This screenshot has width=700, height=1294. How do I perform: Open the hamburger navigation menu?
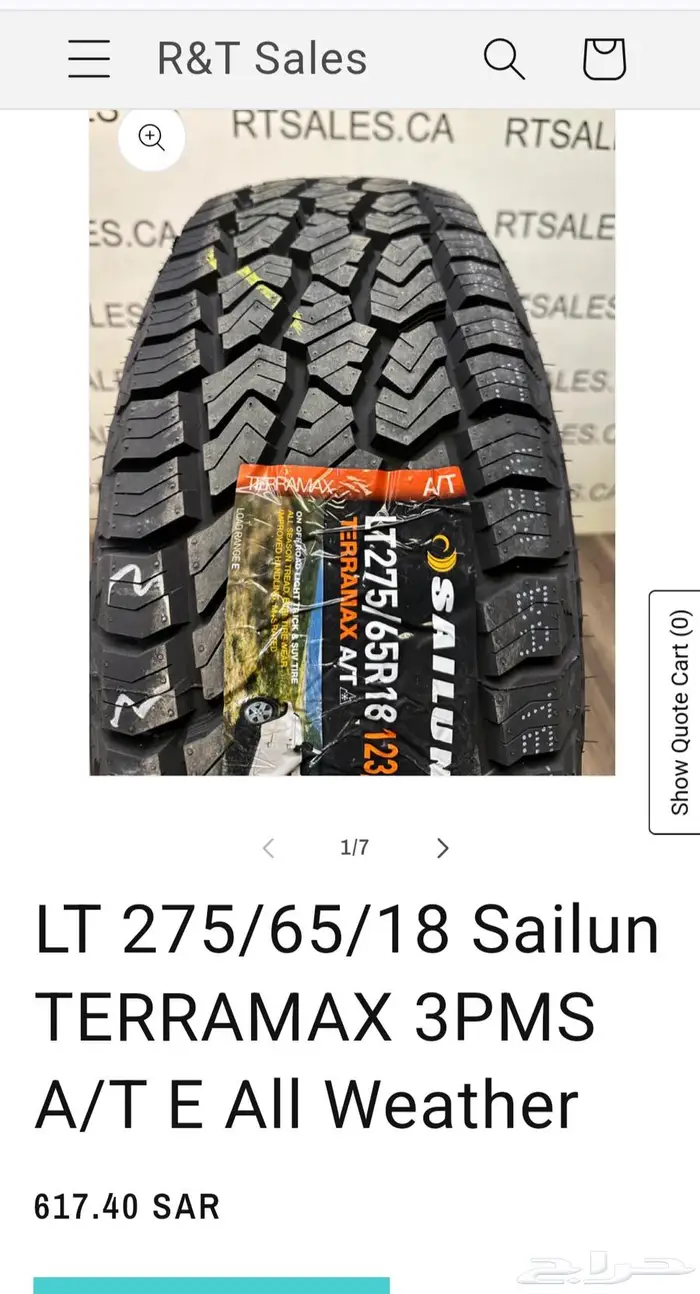click(x=89, y=59)
